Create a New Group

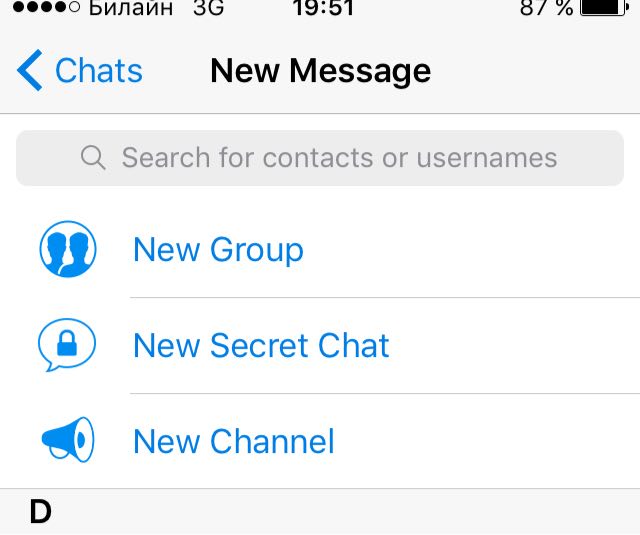[218, 249]
